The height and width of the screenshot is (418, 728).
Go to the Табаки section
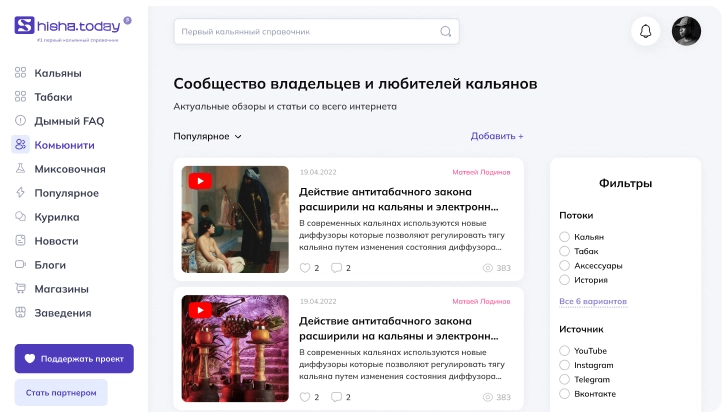(x=53, y=97)
